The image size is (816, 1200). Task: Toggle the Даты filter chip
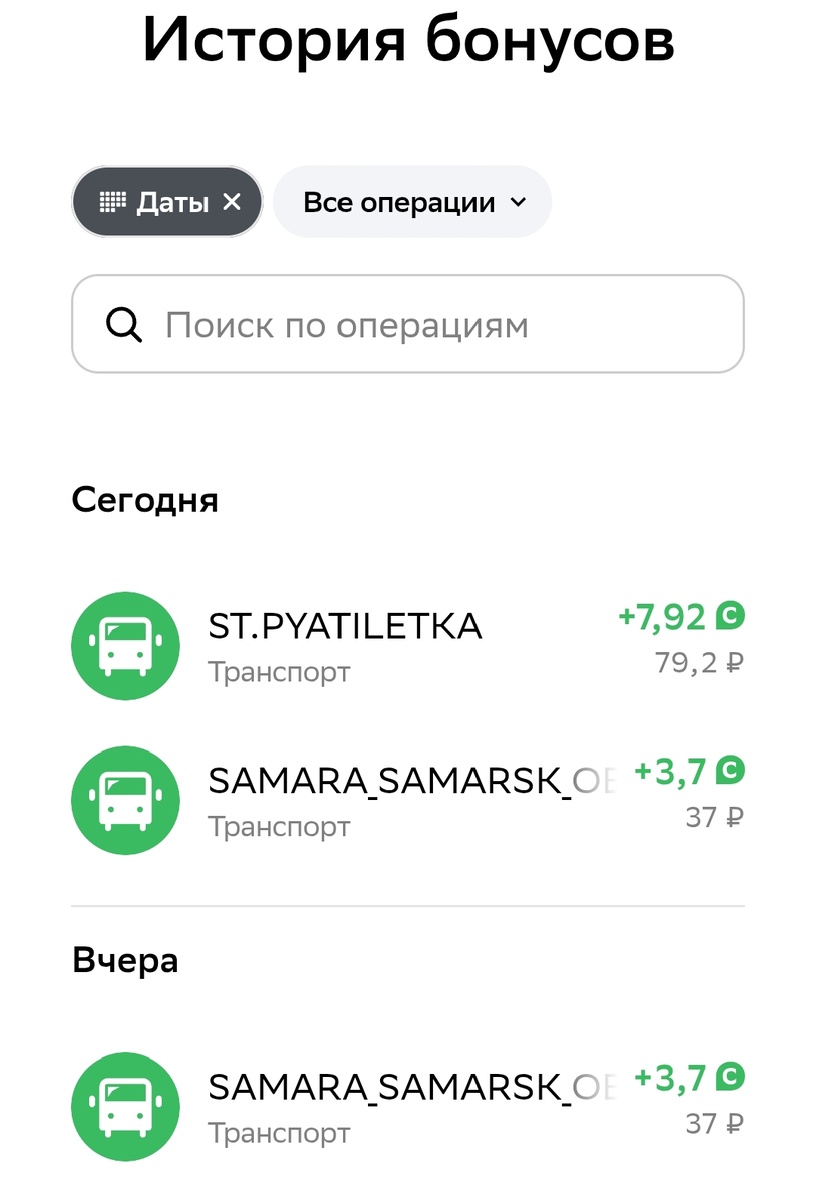166,201
